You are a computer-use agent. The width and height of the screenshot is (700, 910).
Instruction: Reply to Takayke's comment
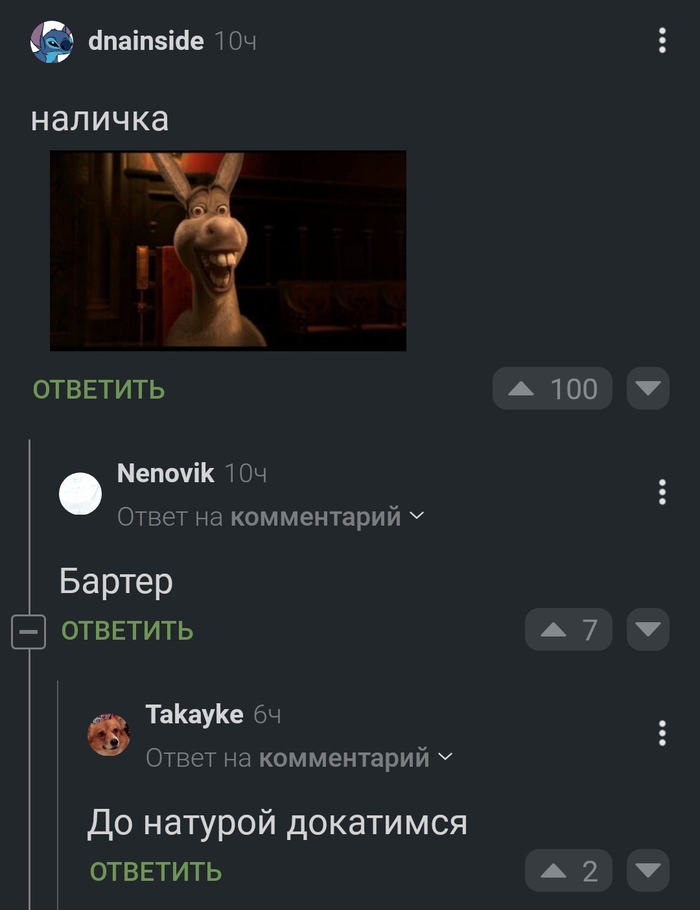156,871
